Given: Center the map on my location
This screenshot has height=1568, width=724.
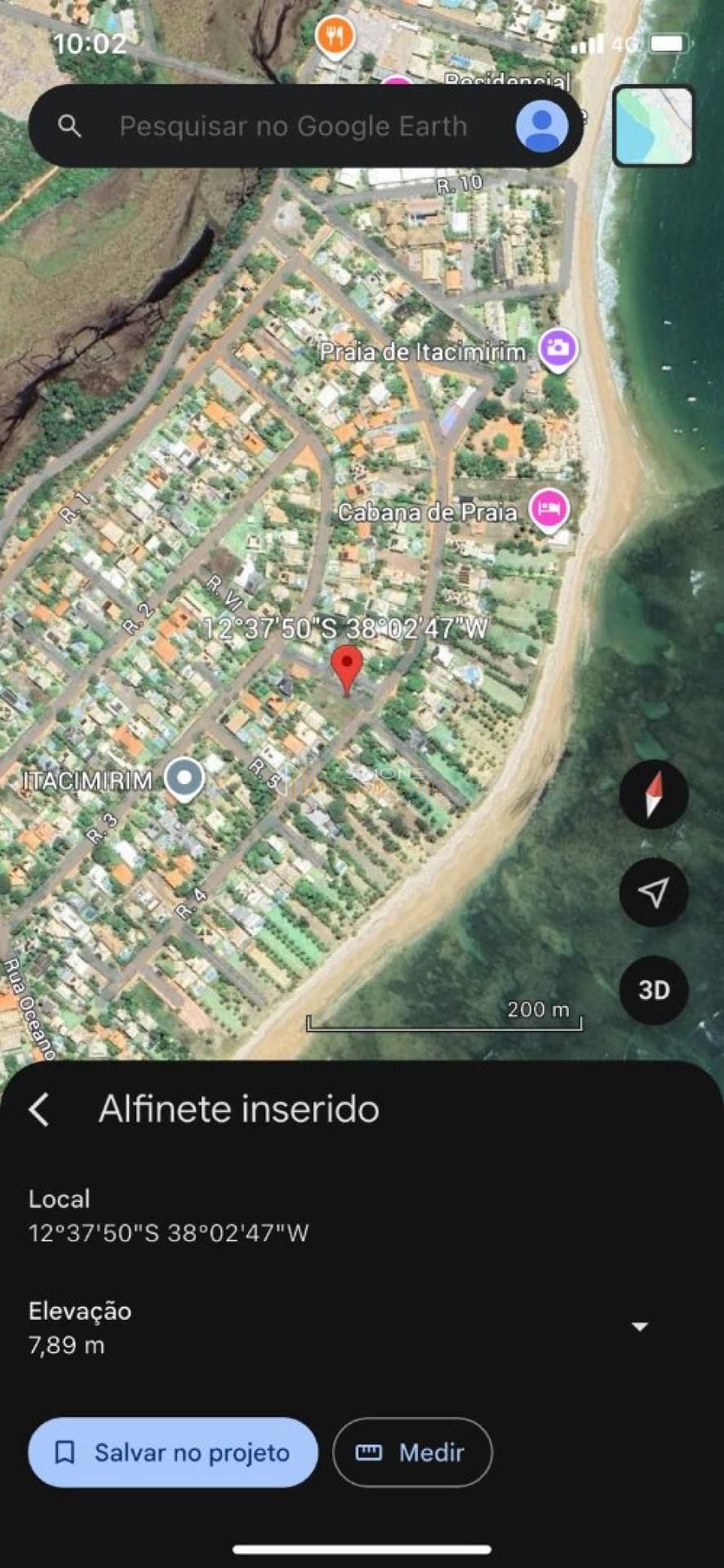Looking at the screenshot, I should 653,892.
